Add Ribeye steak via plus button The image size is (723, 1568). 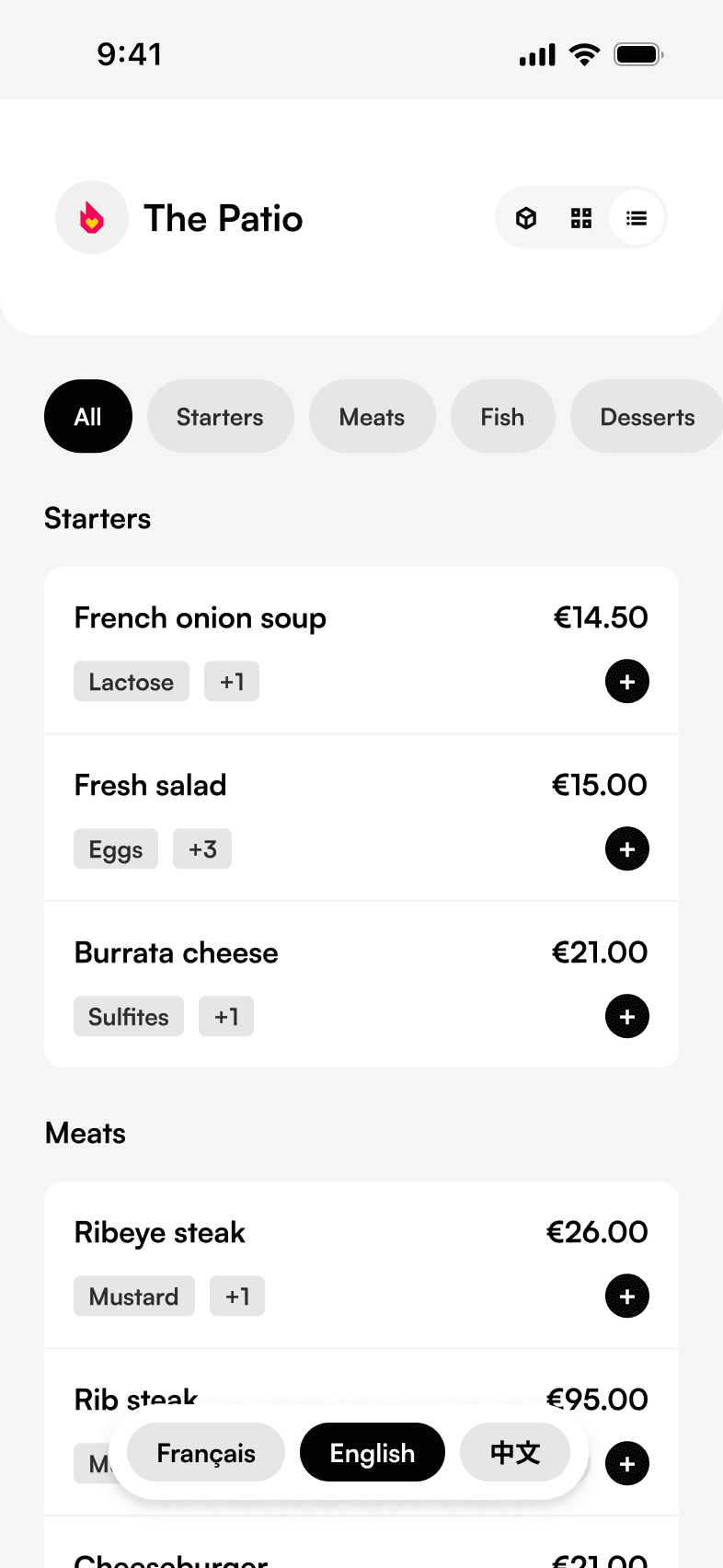(626, 1296)
